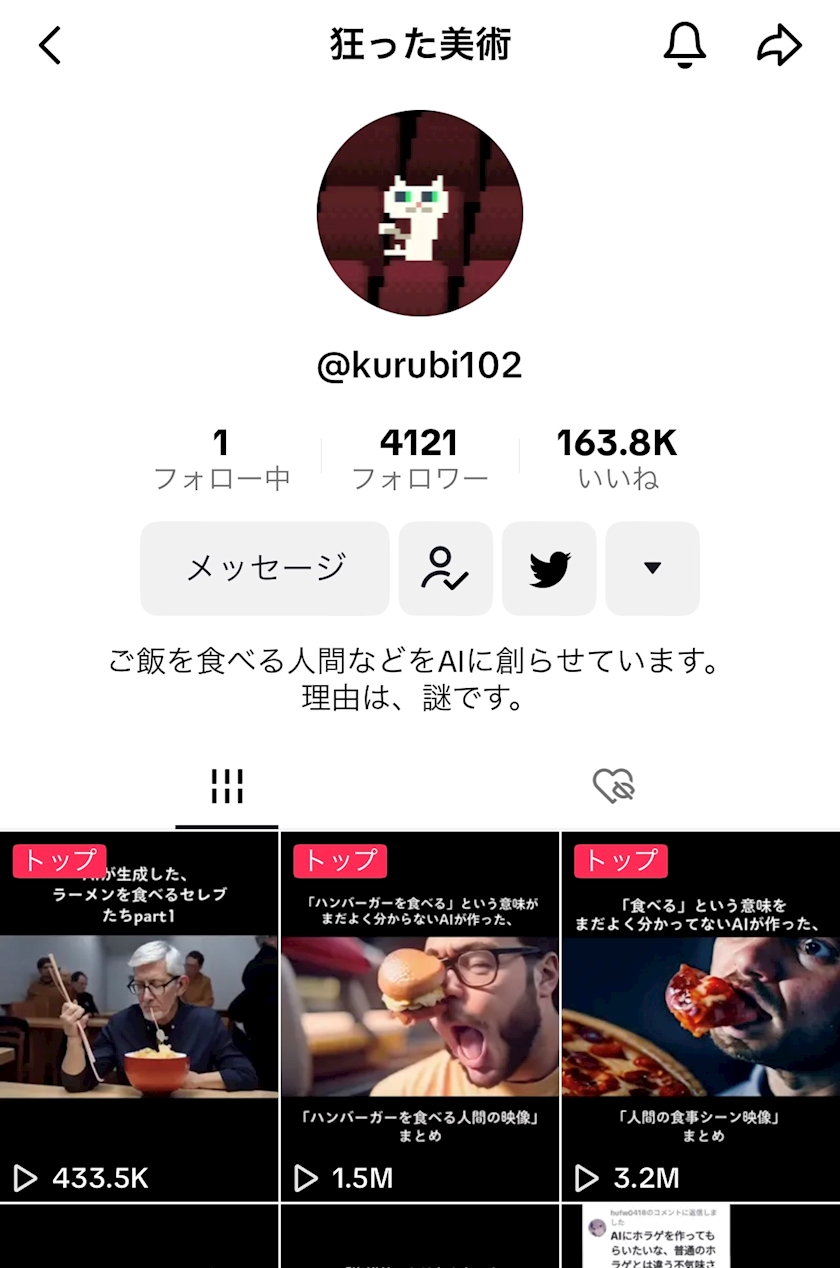The width and height of the screenshot is (840, 1268).
Task: Switch to the hidden liked videos tab
Action: [x=614, y=787]
